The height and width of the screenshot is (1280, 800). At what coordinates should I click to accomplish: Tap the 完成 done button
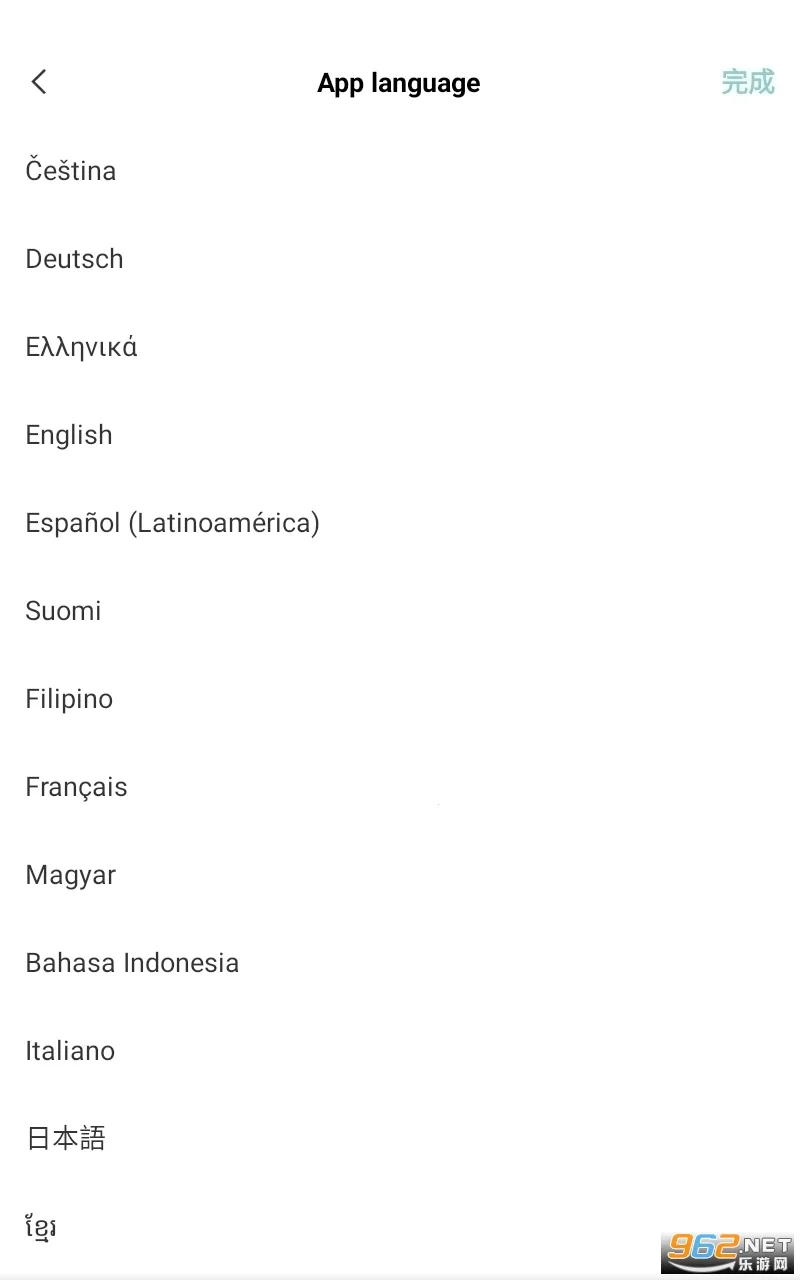pos(748,82)
